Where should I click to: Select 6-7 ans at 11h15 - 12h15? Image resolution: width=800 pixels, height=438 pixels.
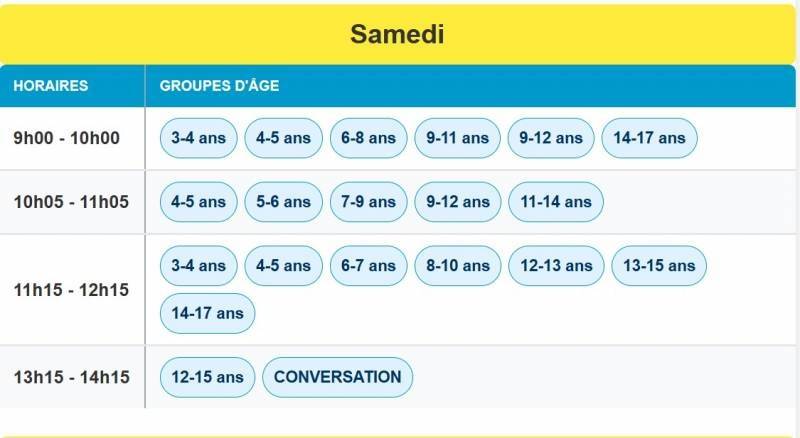tap(368, 266)
